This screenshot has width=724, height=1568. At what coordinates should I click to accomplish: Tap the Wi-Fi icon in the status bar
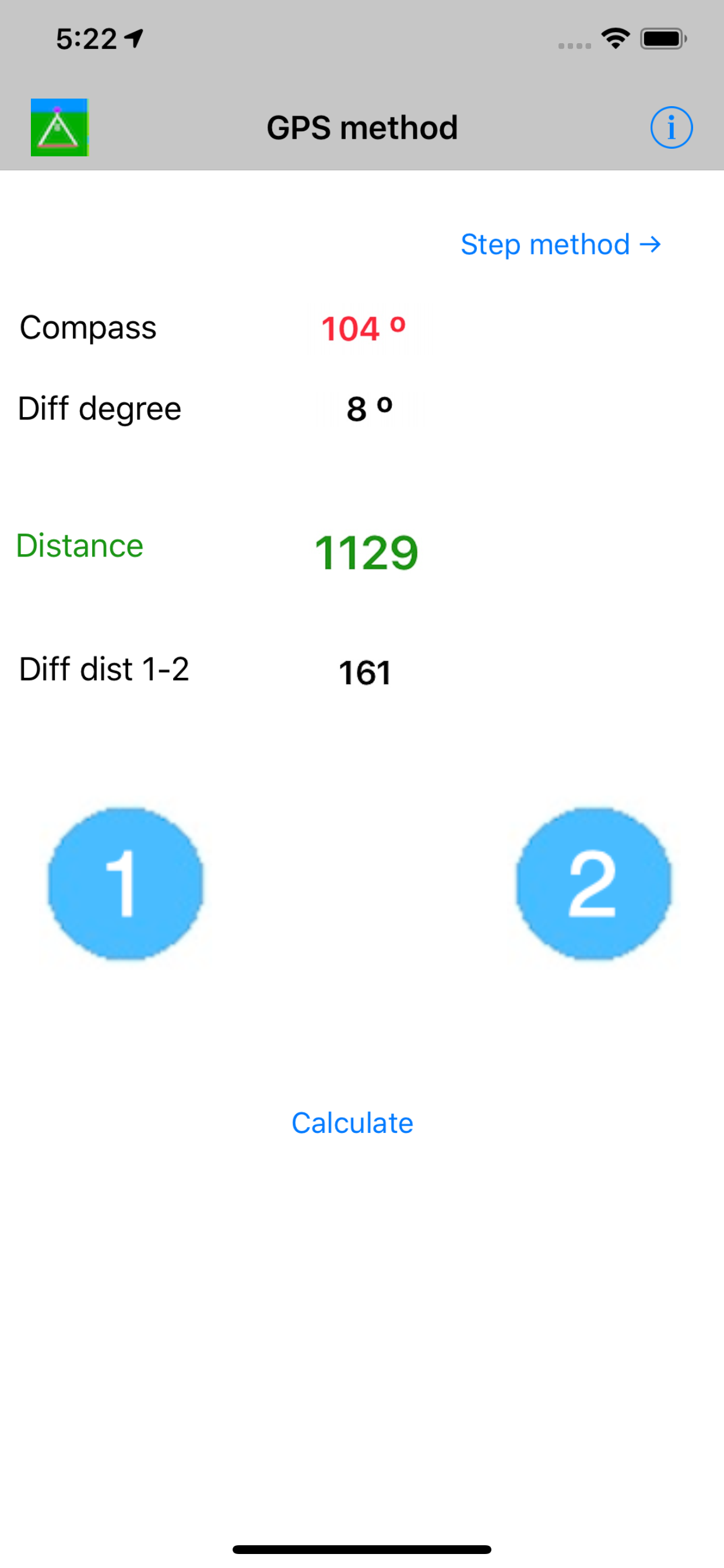615,38
